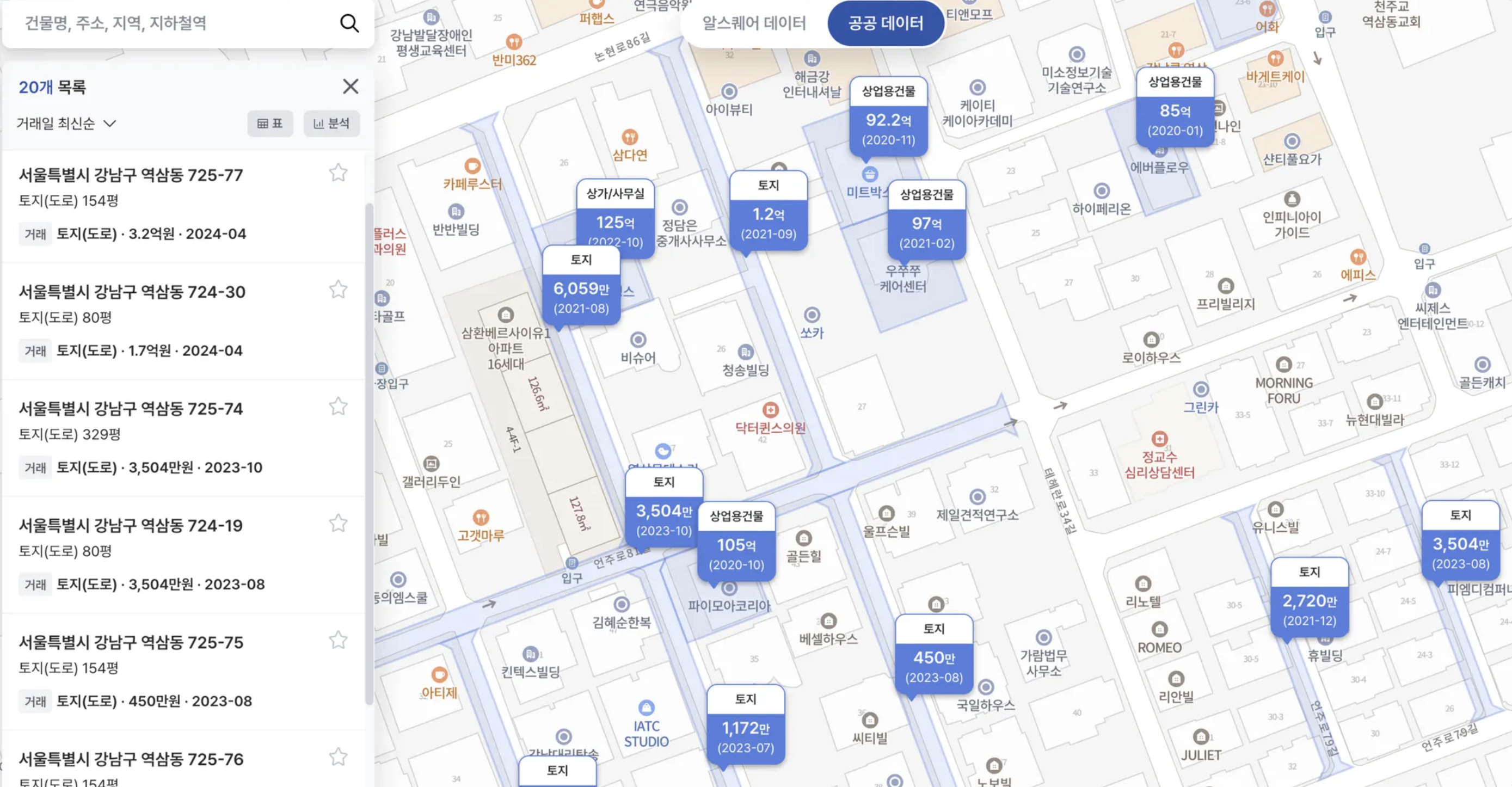Viewport: 1512px width, 787px height.
Task: Favorite the 역삼동 724-30 listing star
Action: [338, 290]
